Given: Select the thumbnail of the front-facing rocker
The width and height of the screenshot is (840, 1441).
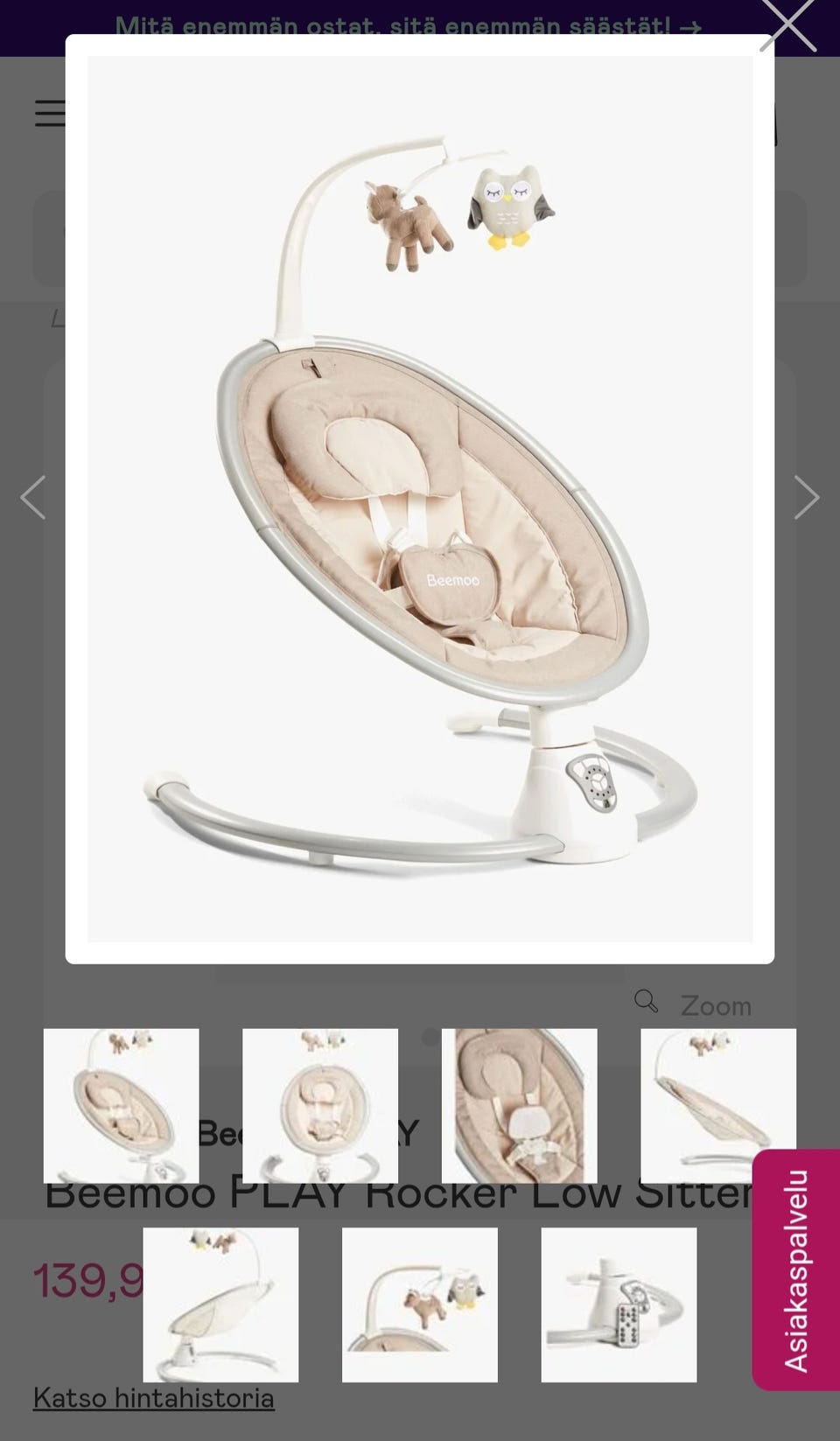Looking at the screenshot, I should click(319, 1106).
